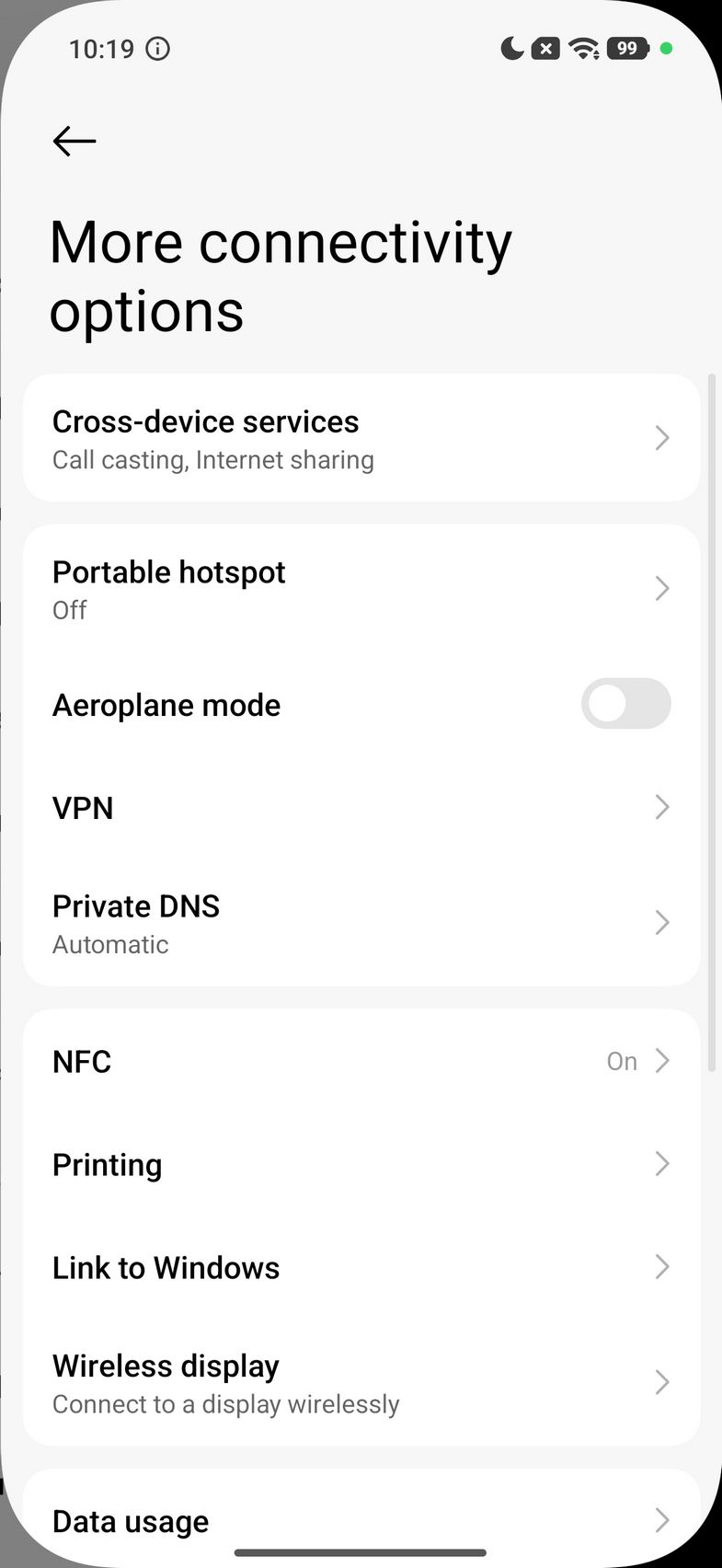Open Cross-device services
The image size is (722, 1568).
[361, 438]
